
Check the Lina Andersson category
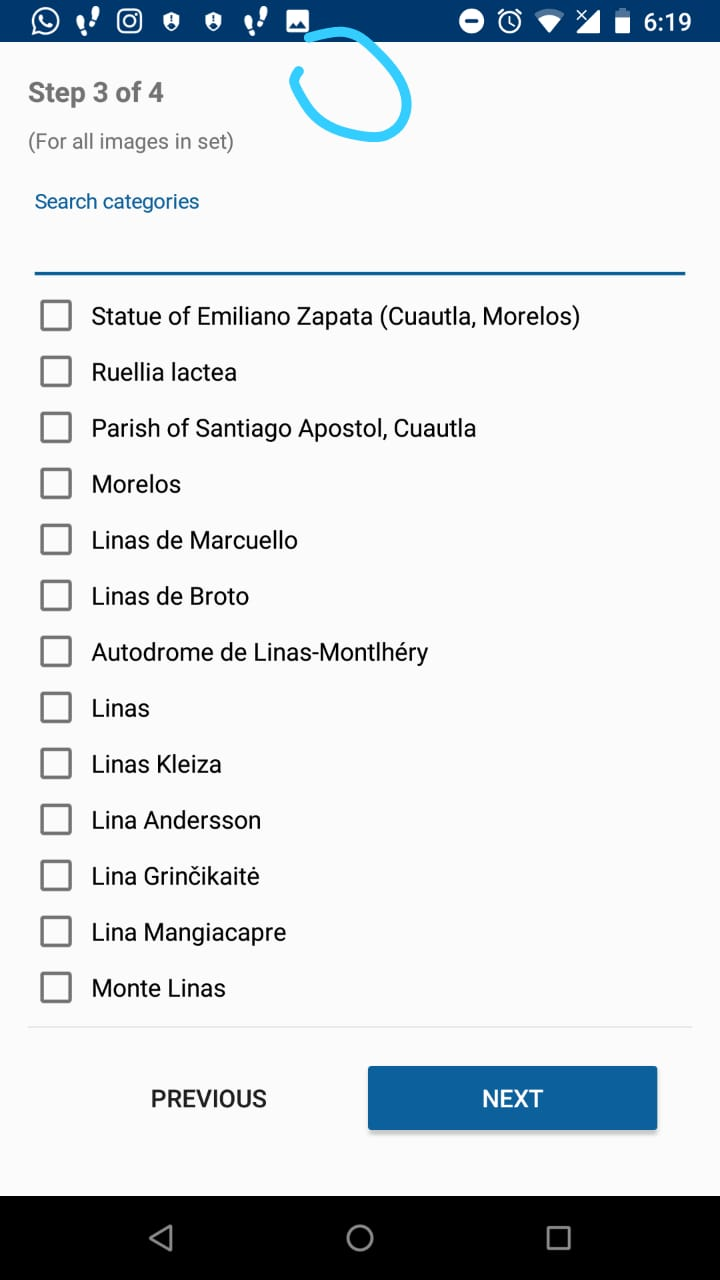[x=56, y=820]
